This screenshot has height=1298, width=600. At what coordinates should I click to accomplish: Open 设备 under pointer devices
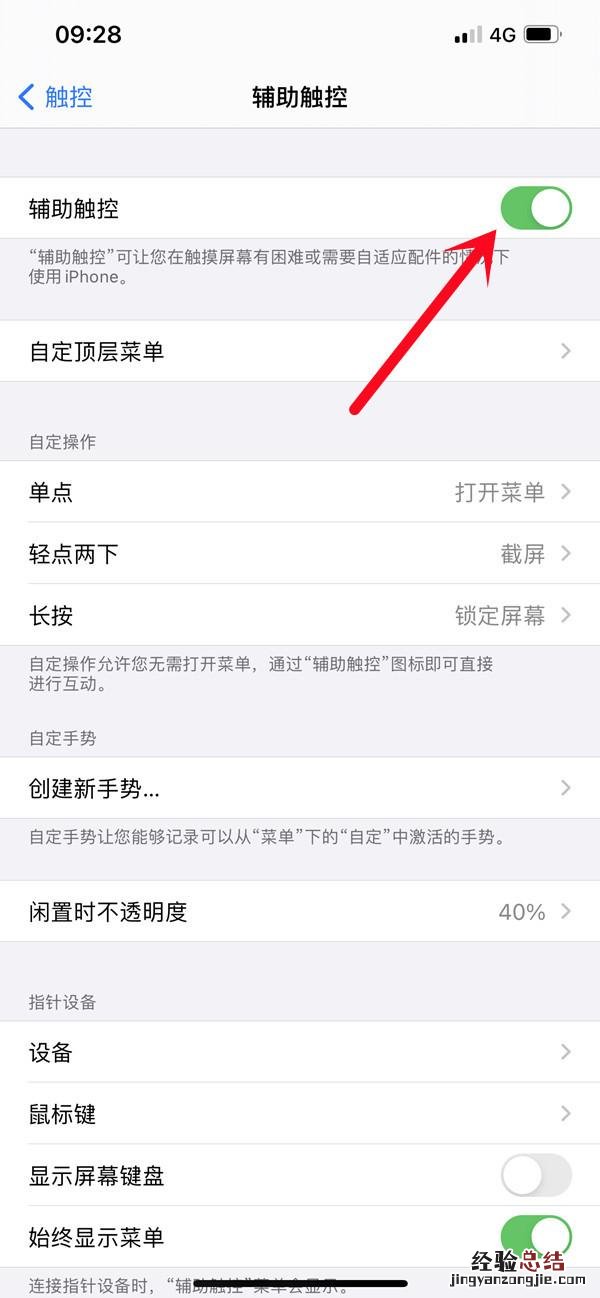tap(300, 1052)
